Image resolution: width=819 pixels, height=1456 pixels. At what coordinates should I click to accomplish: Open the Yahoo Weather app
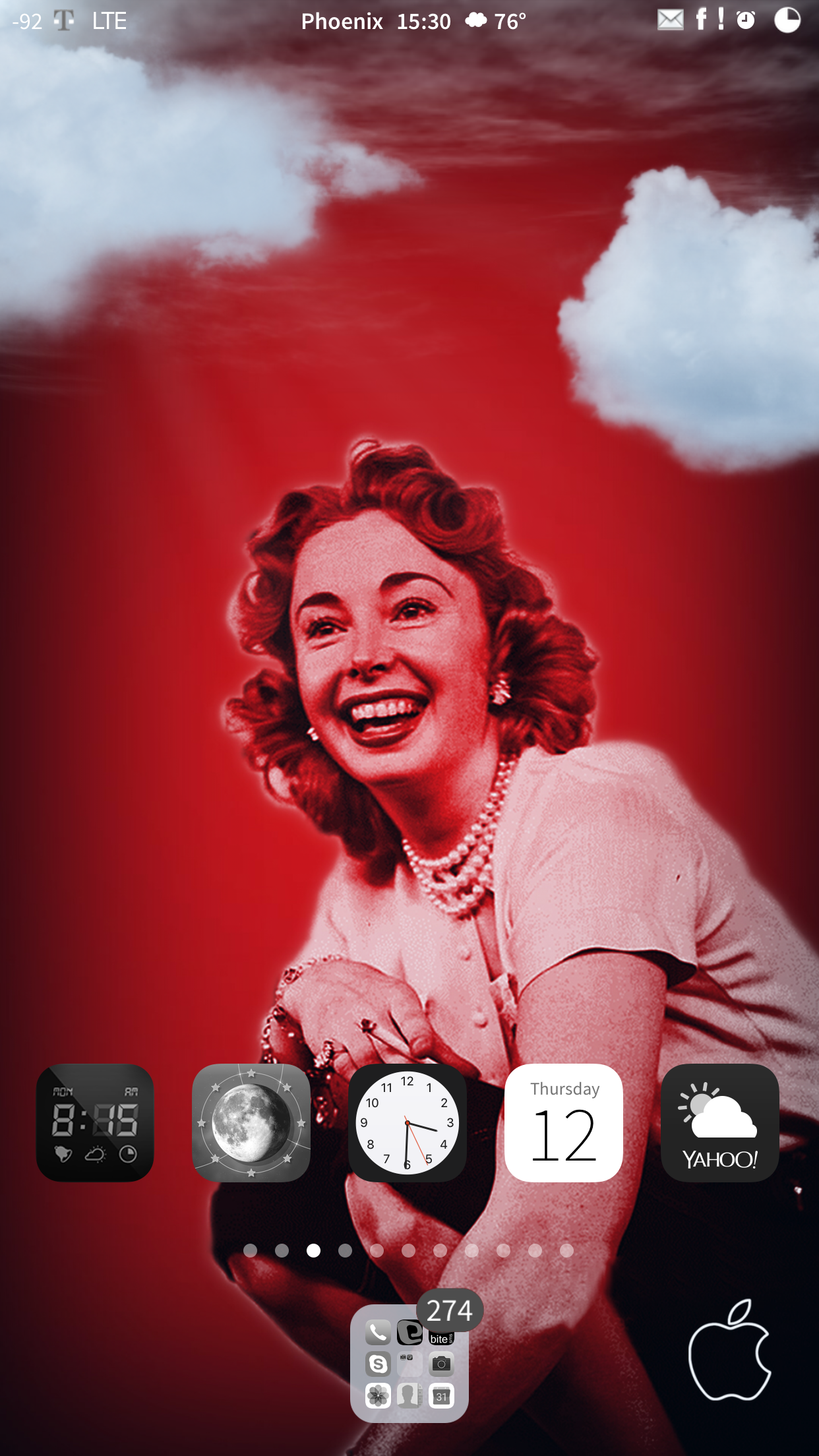(720, 1122)
